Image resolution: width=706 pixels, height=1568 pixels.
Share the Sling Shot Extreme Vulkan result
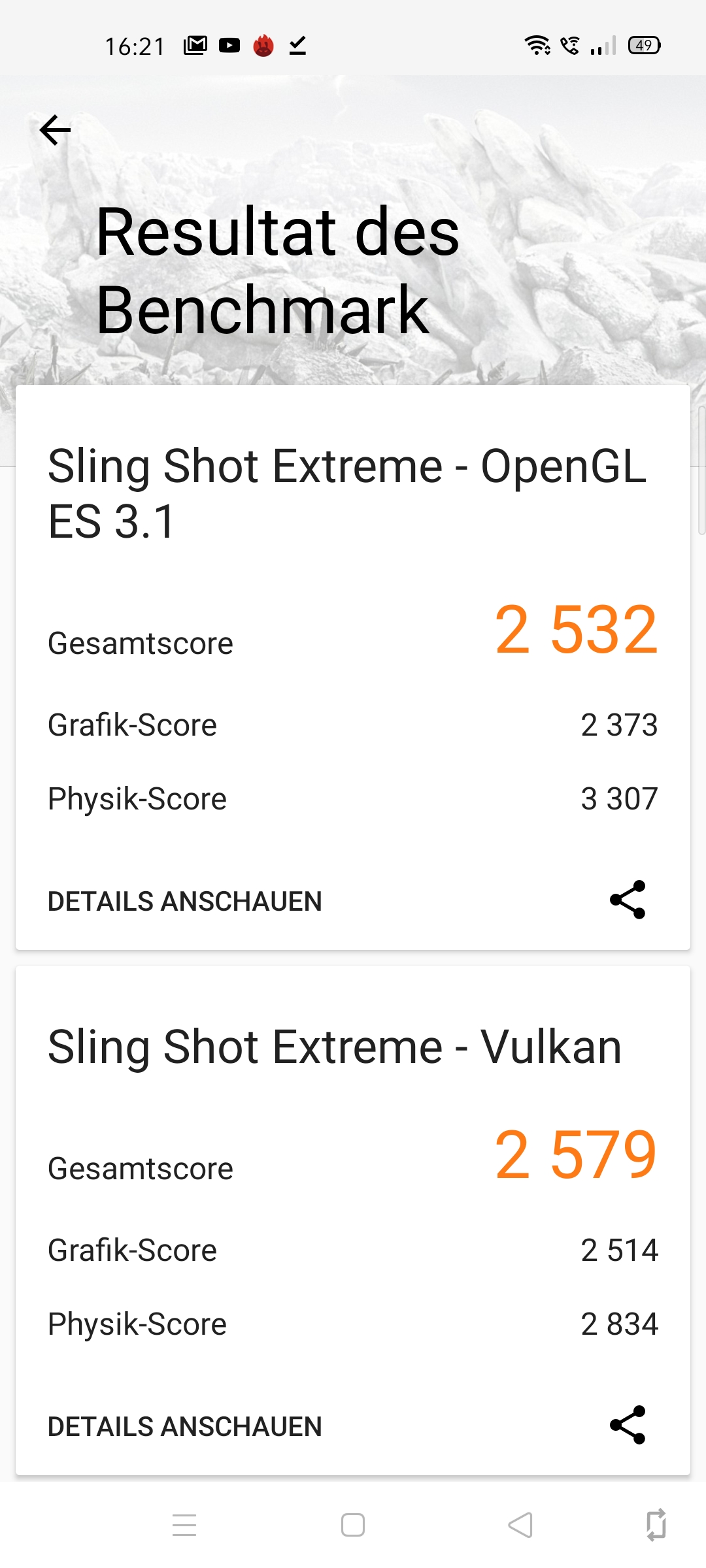[x=628, y=1425]
